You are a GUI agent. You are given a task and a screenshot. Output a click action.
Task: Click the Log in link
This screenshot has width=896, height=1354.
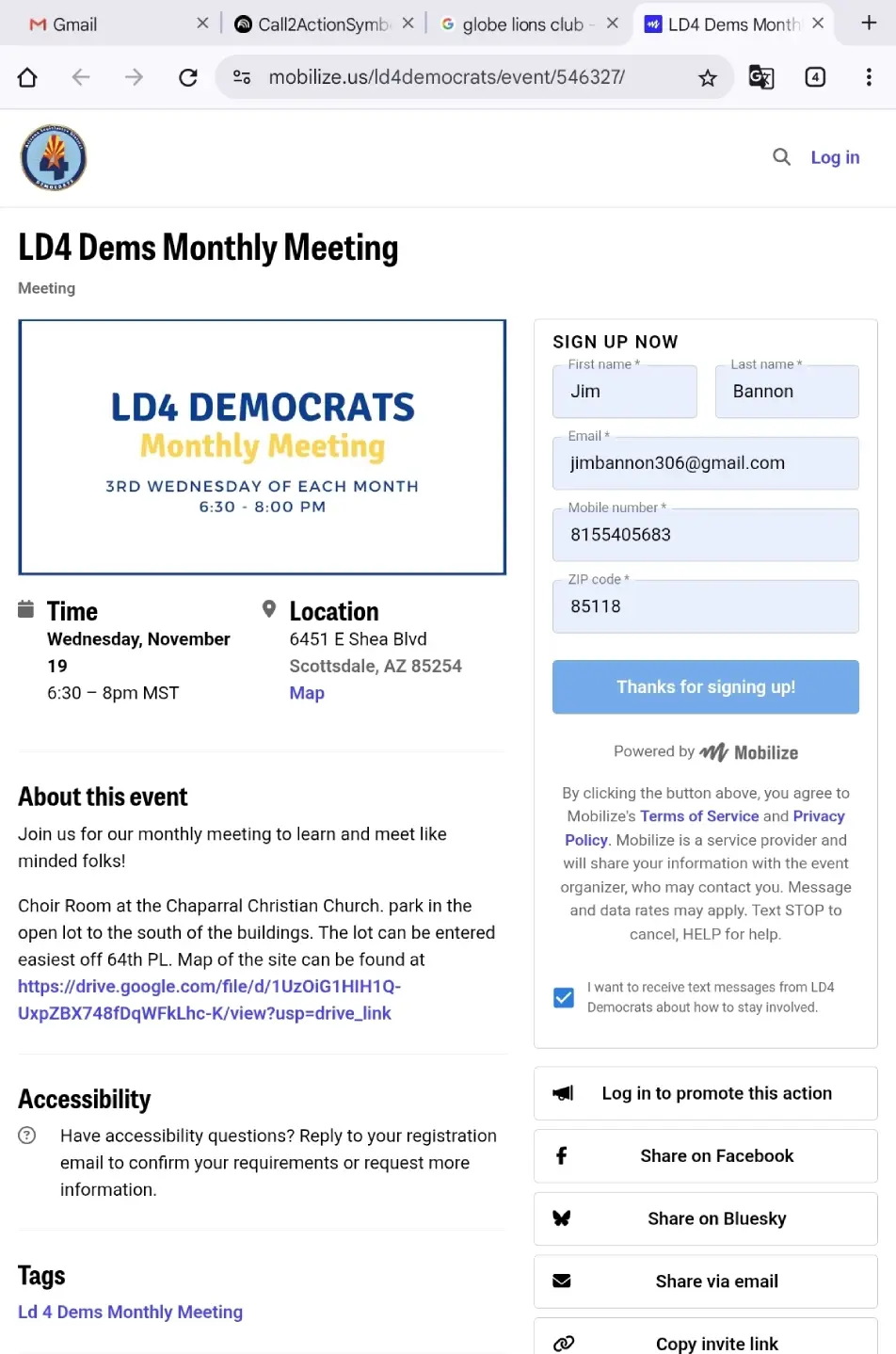pos(834,157)
